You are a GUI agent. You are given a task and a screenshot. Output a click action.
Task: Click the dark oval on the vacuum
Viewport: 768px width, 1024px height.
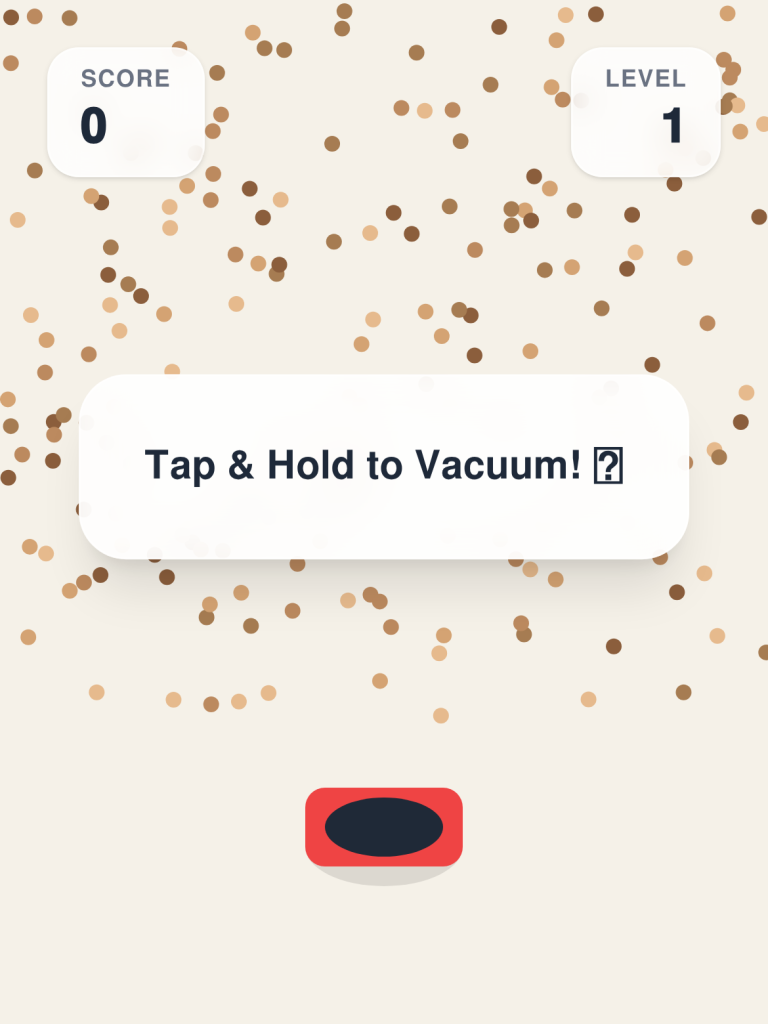[x=384, y=825]
